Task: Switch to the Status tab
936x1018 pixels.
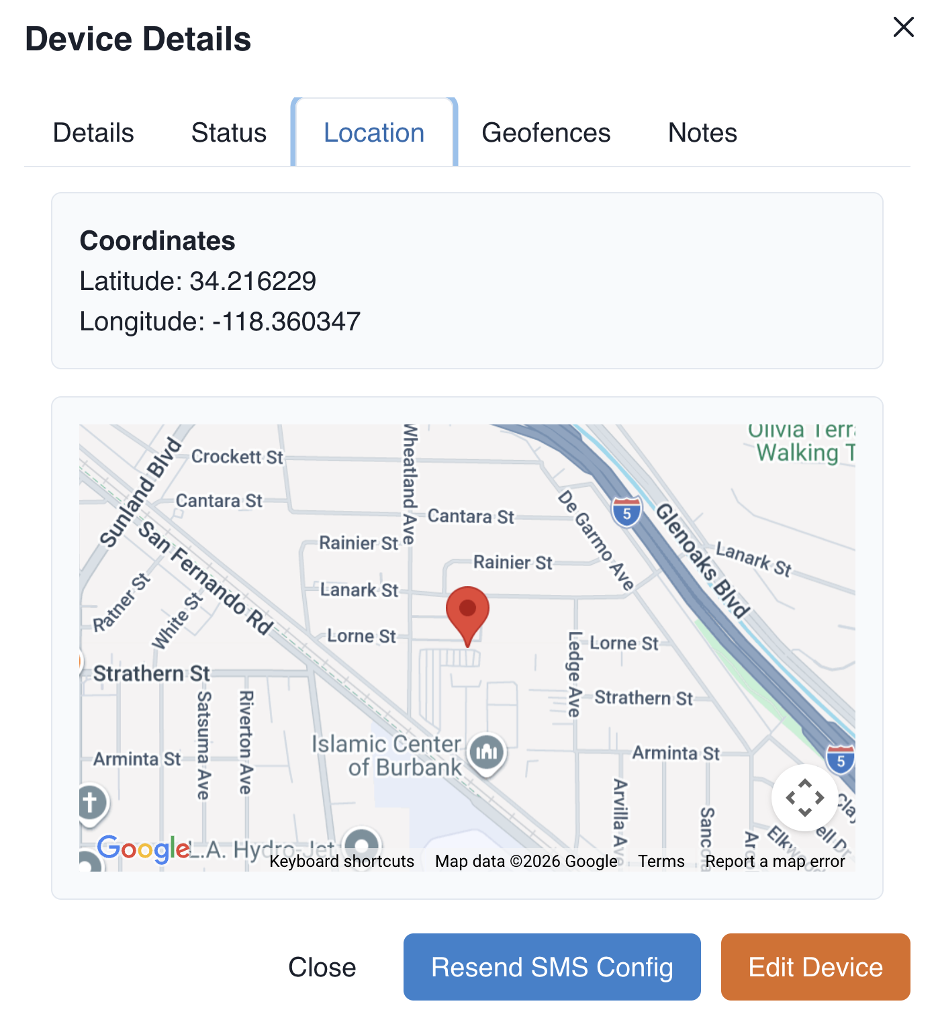Action: tap(229, 133)
